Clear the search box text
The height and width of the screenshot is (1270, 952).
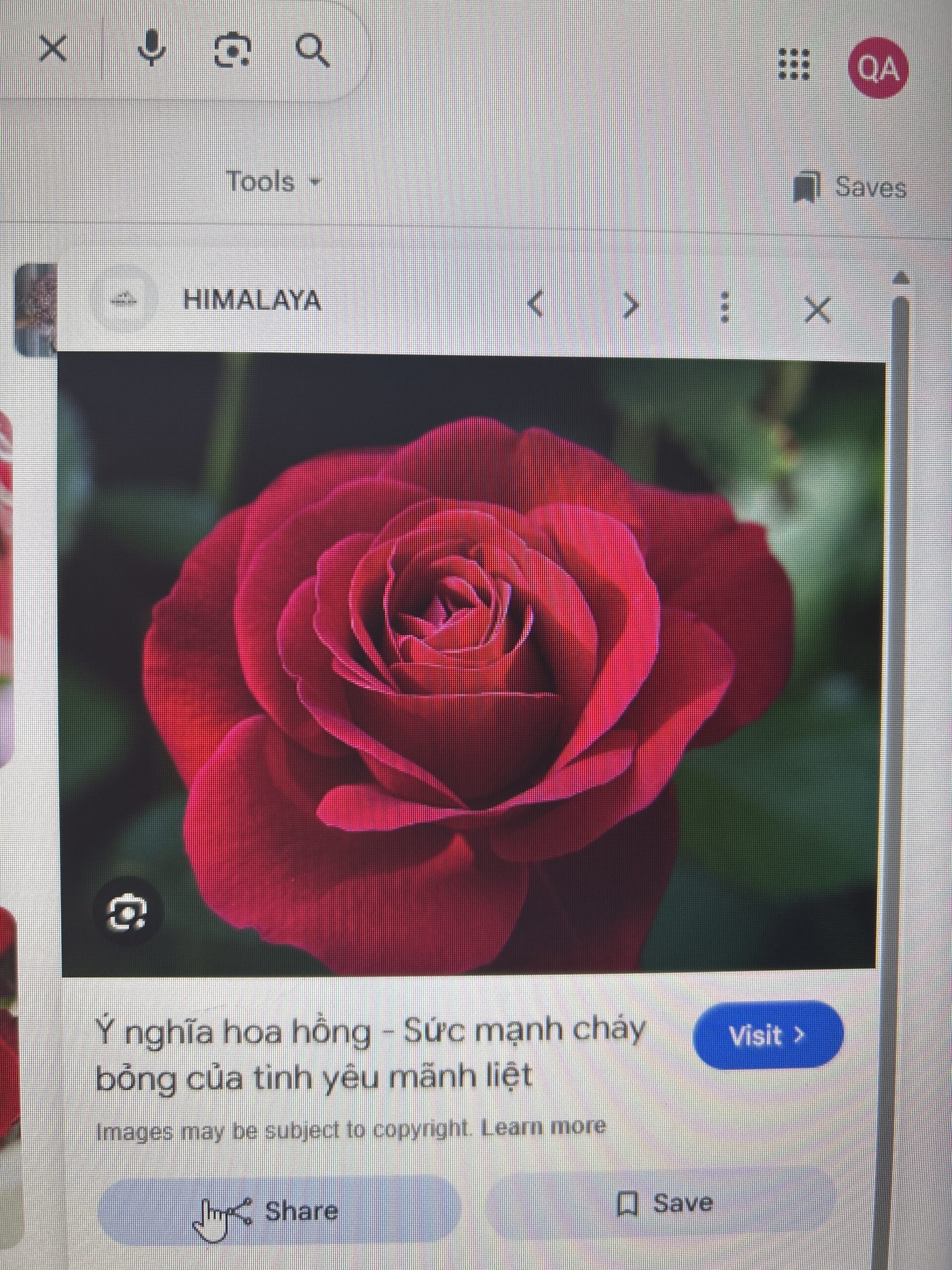(53, 49)
